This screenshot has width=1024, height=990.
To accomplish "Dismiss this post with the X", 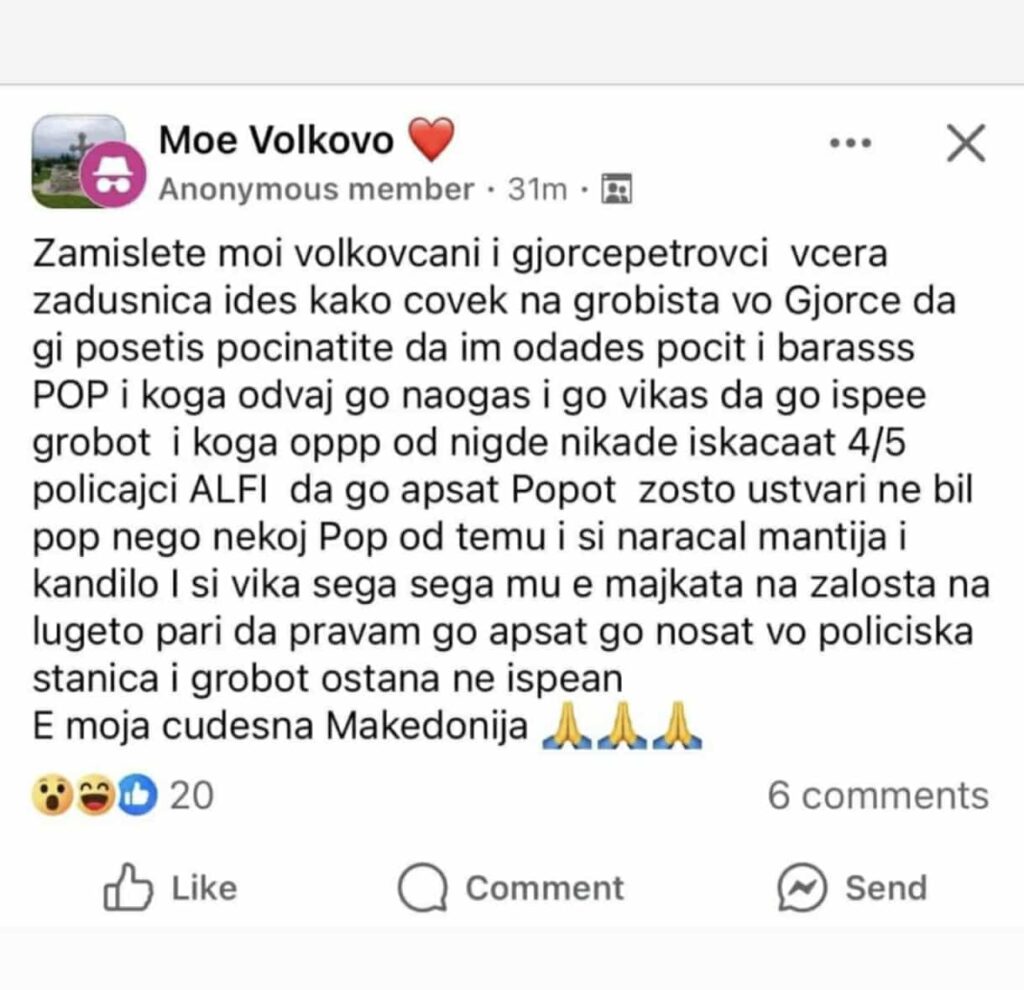I will [x=965, y=144].
